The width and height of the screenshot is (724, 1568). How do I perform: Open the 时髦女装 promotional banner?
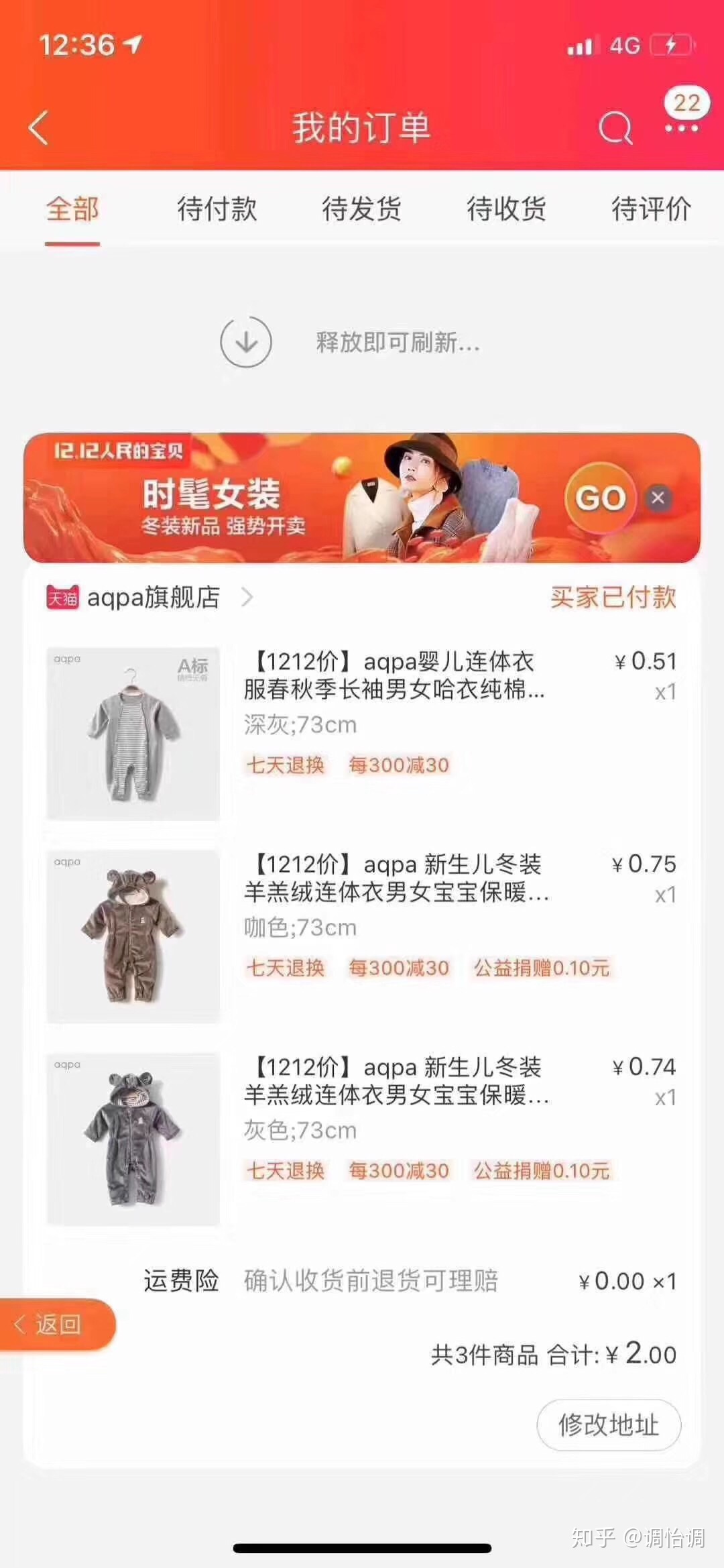point(268,498)
